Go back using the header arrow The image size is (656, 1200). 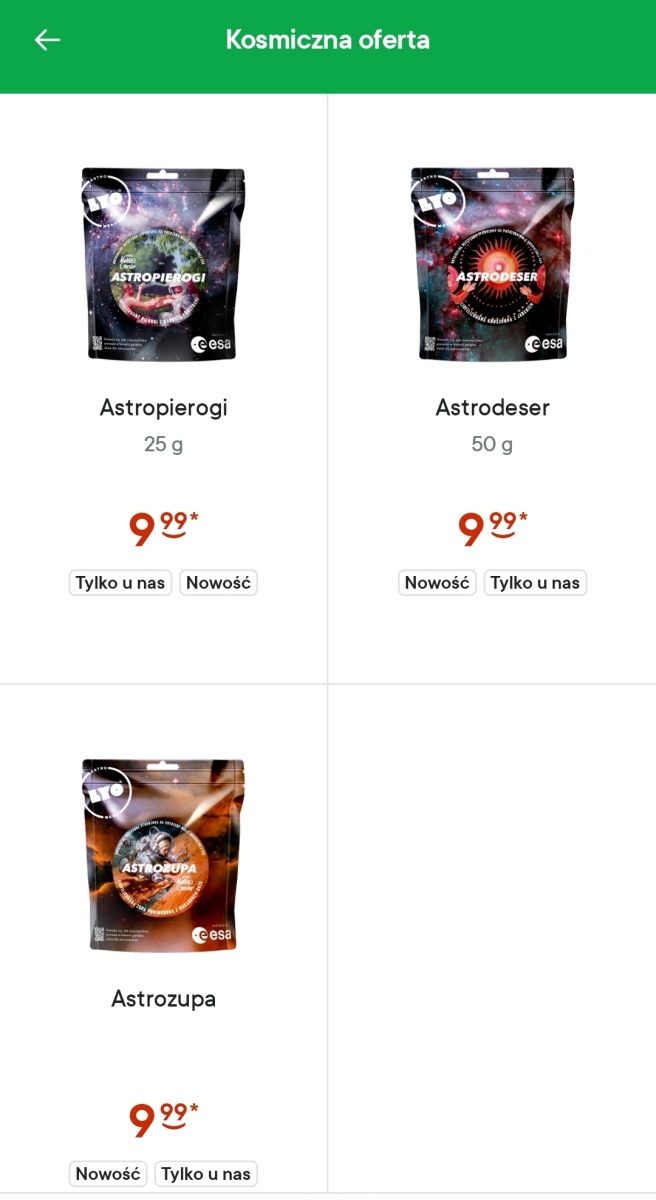47,40
